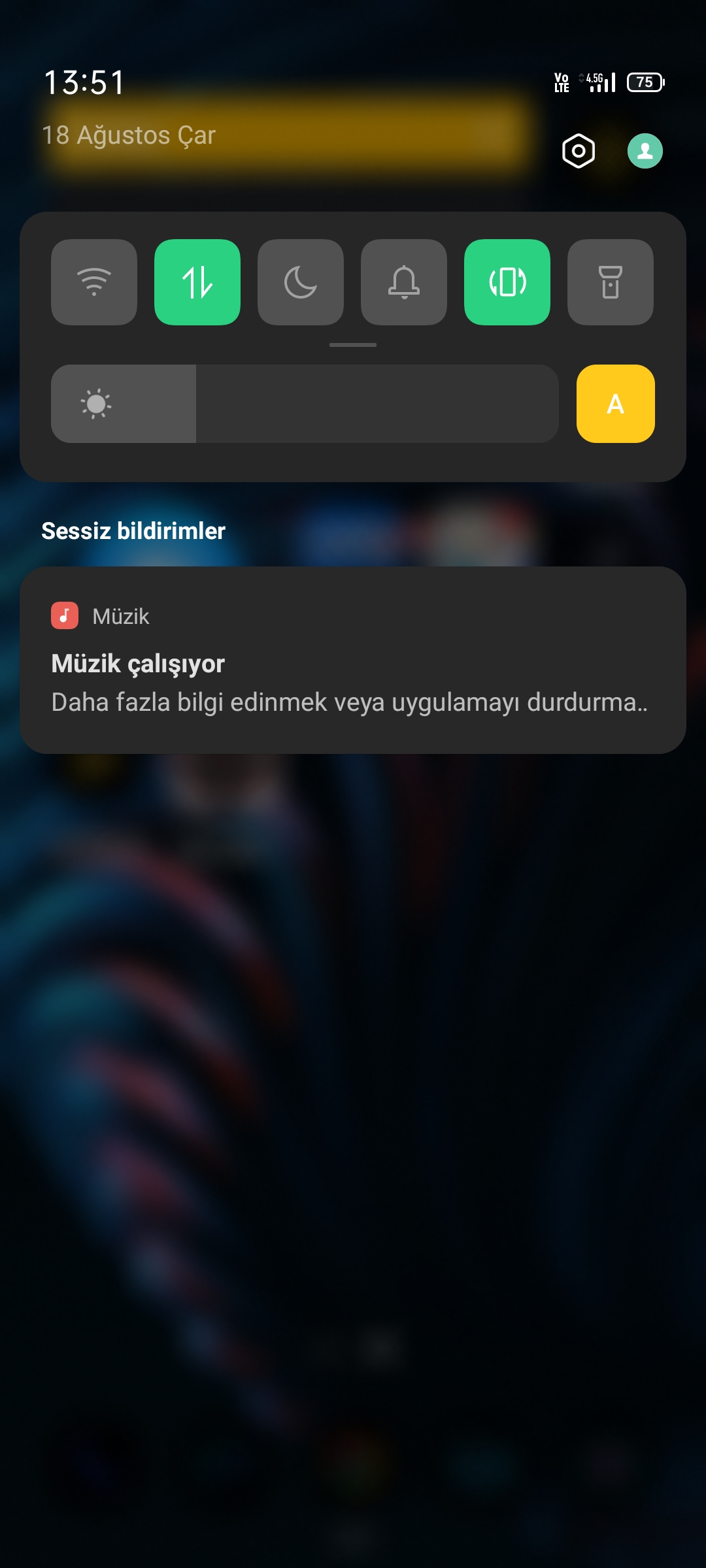Viewport: 706px width, 1568px height.
Task: Switch on the flashlight
Action: pyautogui.click(x=611, y=282)
